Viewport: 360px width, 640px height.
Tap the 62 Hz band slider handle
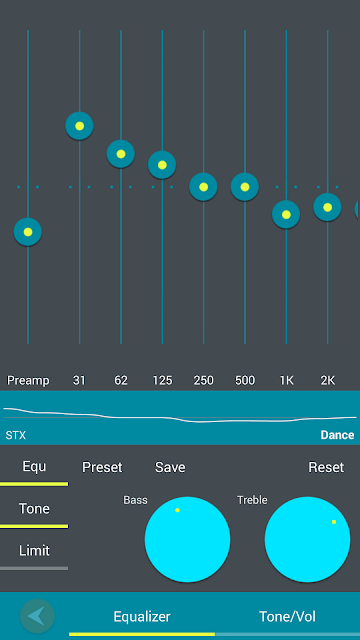[121, 154]
